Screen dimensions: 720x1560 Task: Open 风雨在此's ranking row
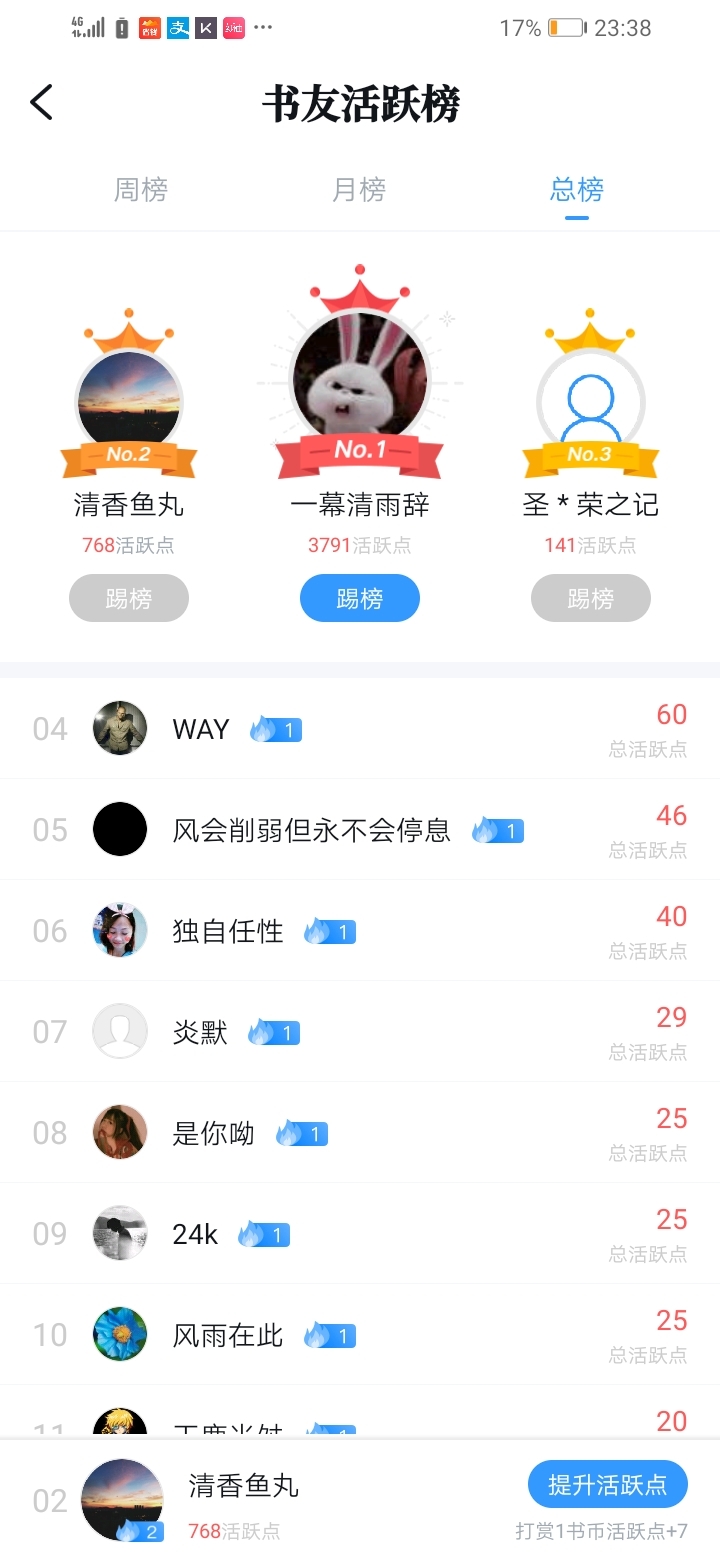(360, 1335)
